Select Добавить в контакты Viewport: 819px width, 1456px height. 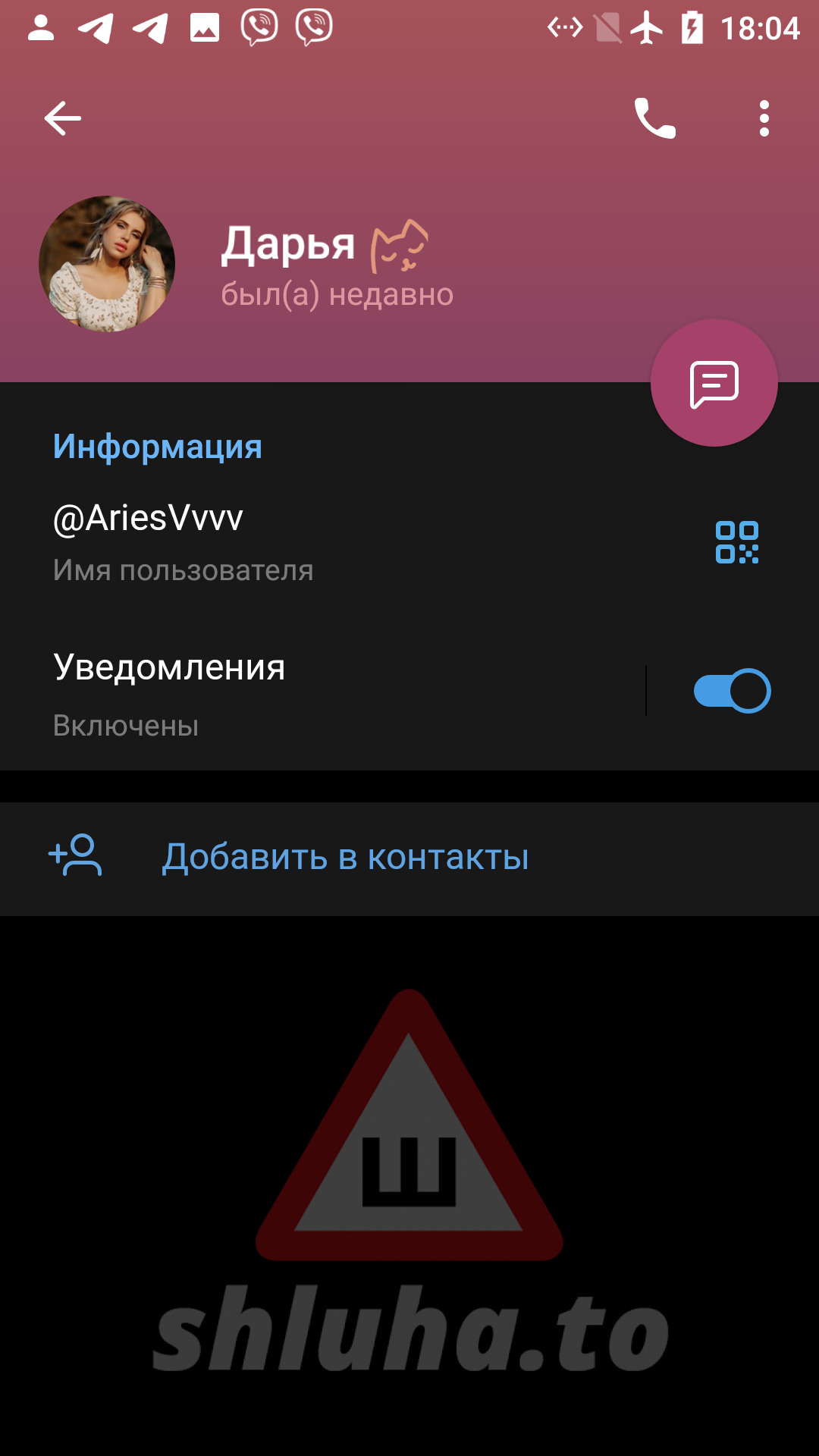pyautogui.click(x=345, y=858)
